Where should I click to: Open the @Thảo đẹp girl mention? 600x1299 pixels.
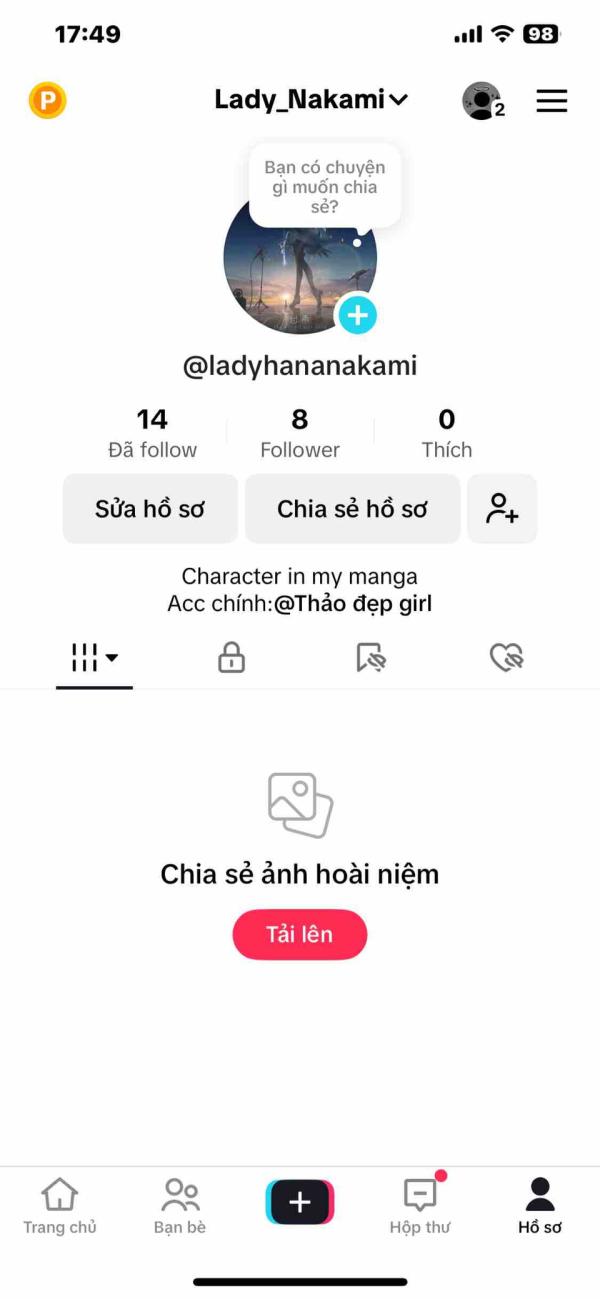pyautogui.click(x=353, y=604)
